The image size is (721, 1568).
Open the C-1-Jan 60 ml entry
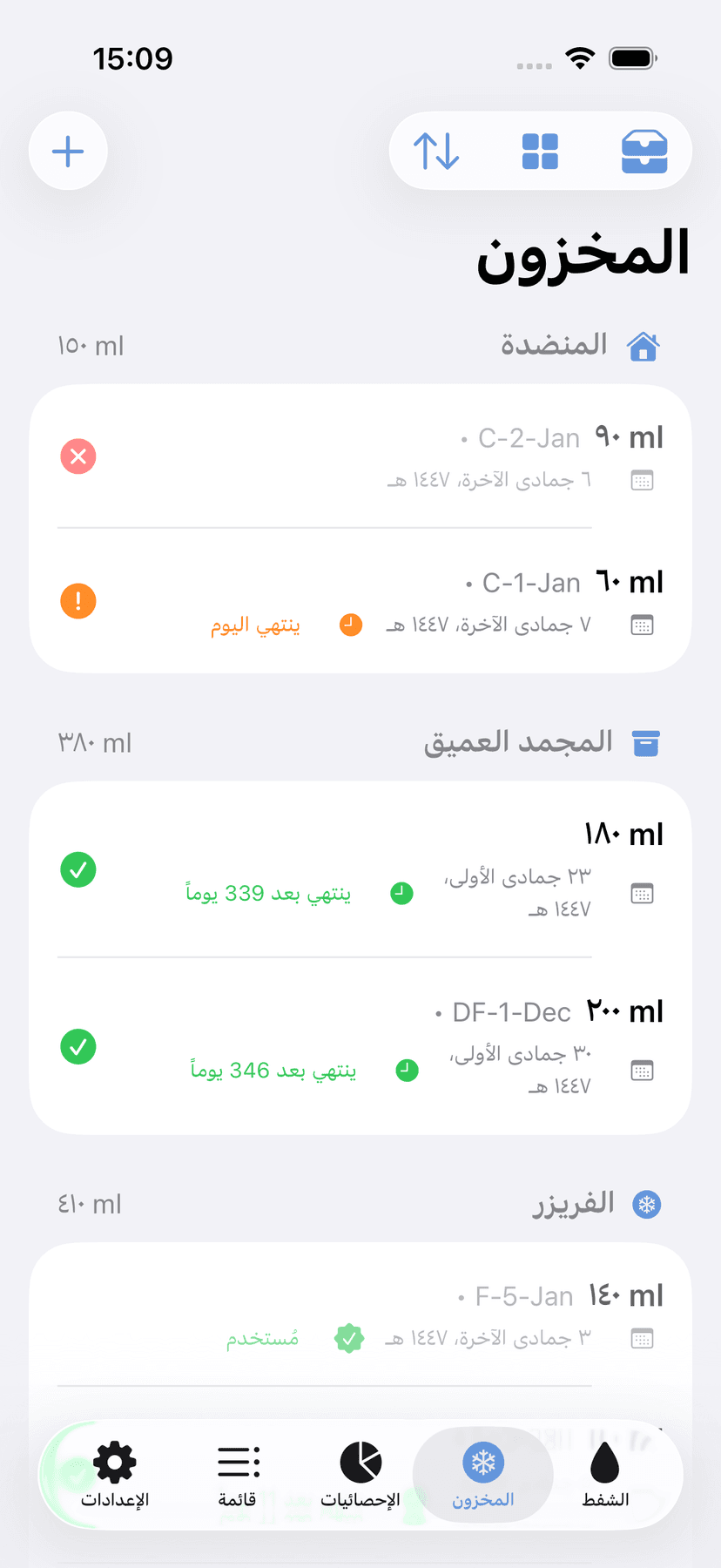pyautogui.click(x=360, y=601)
